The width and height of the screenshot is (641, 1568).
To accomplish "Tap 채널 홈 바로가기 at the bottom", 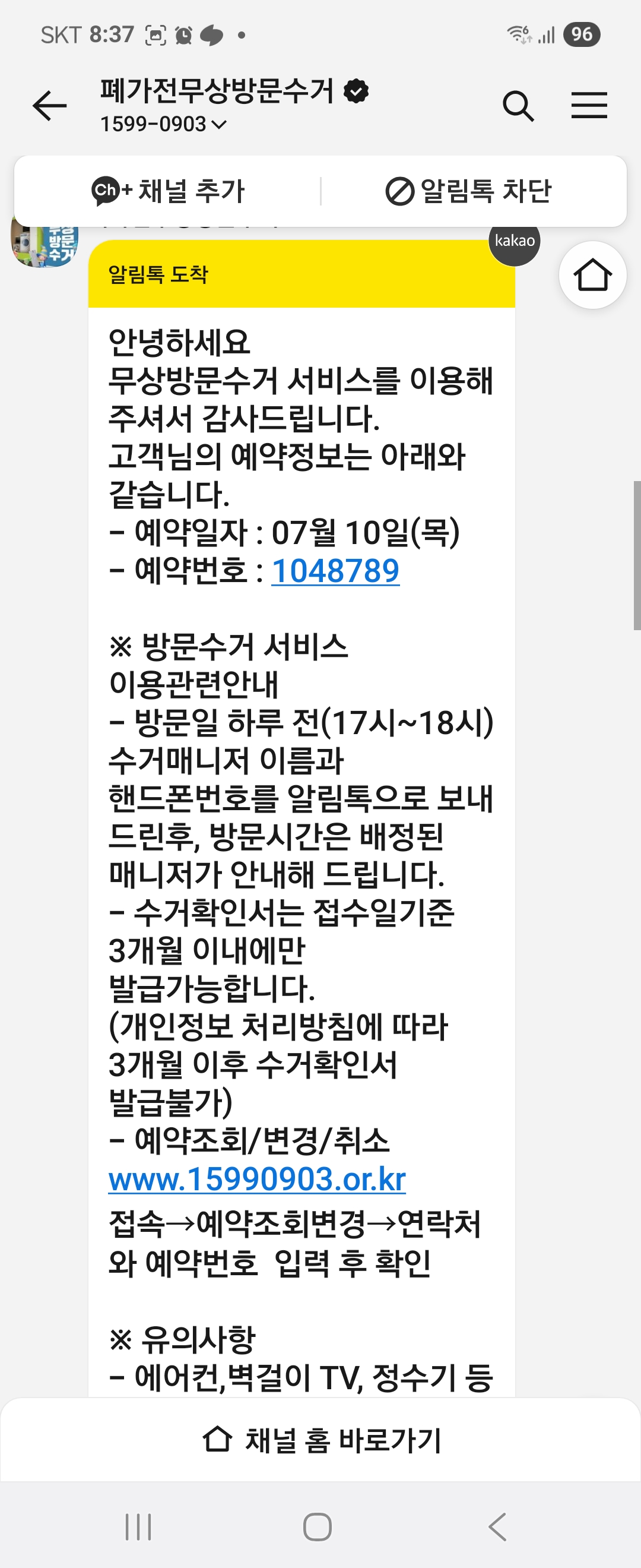I will (320, 1440).
